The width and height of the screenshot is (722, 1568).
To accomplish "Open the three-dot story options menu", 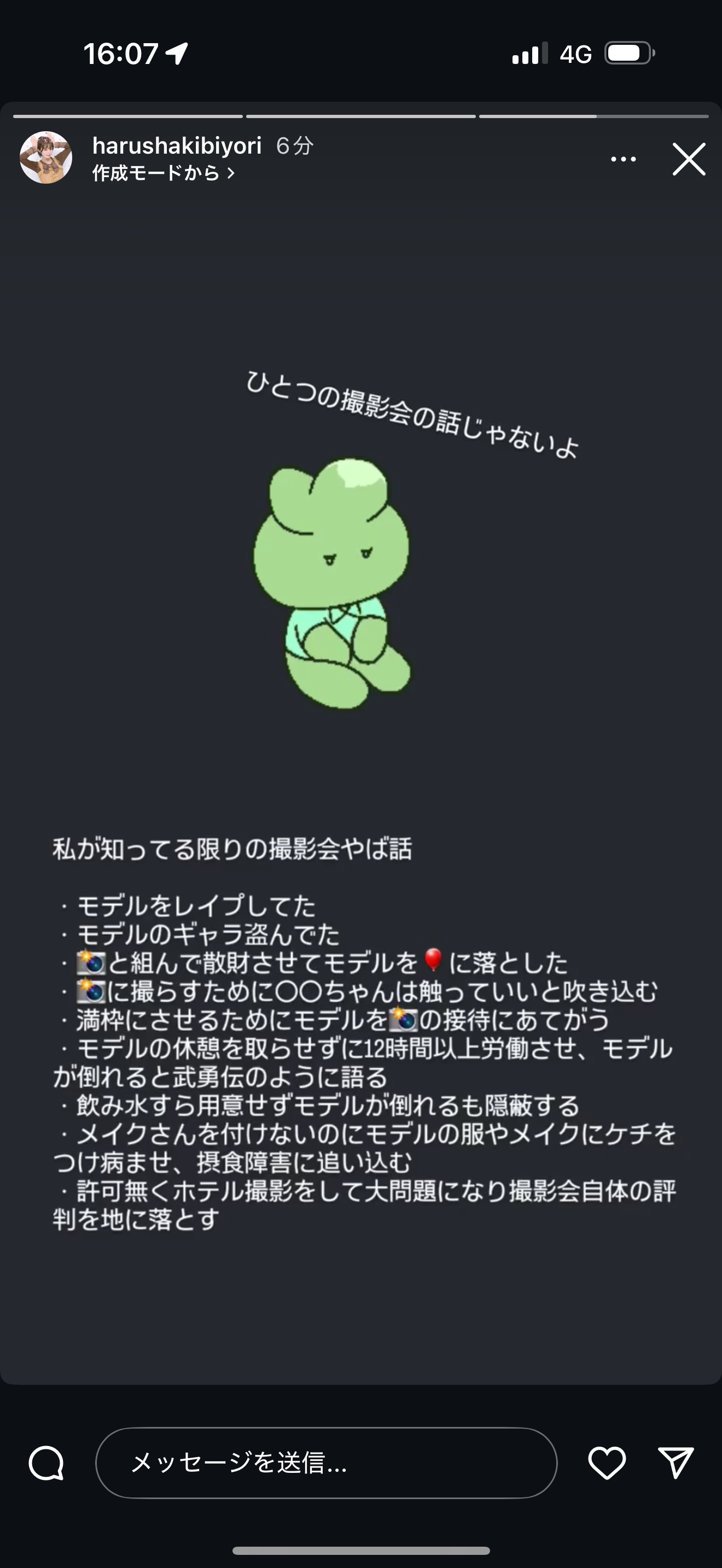I will (623, 159).
